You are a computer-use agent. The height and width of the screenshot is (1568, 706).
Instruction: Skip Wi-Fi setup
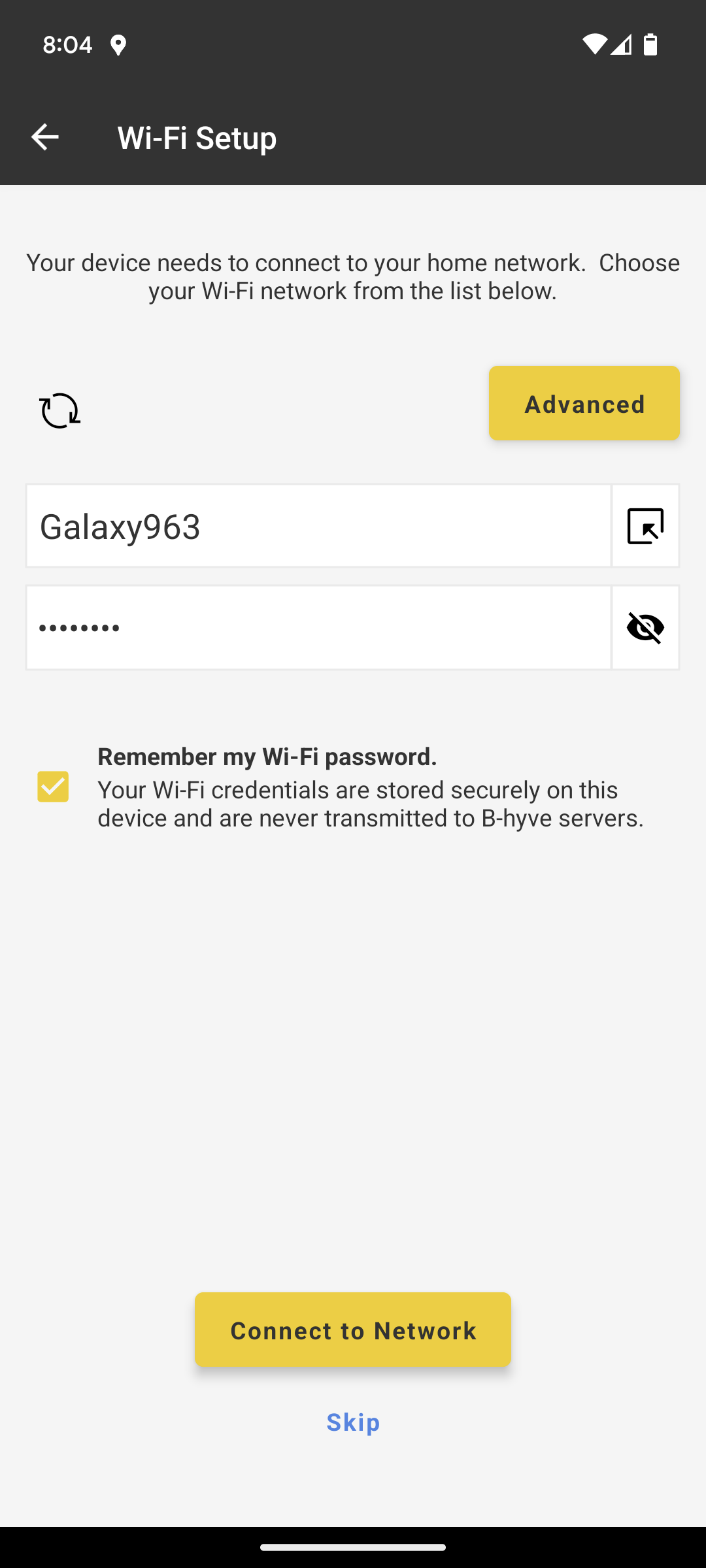pos(353,1422)
